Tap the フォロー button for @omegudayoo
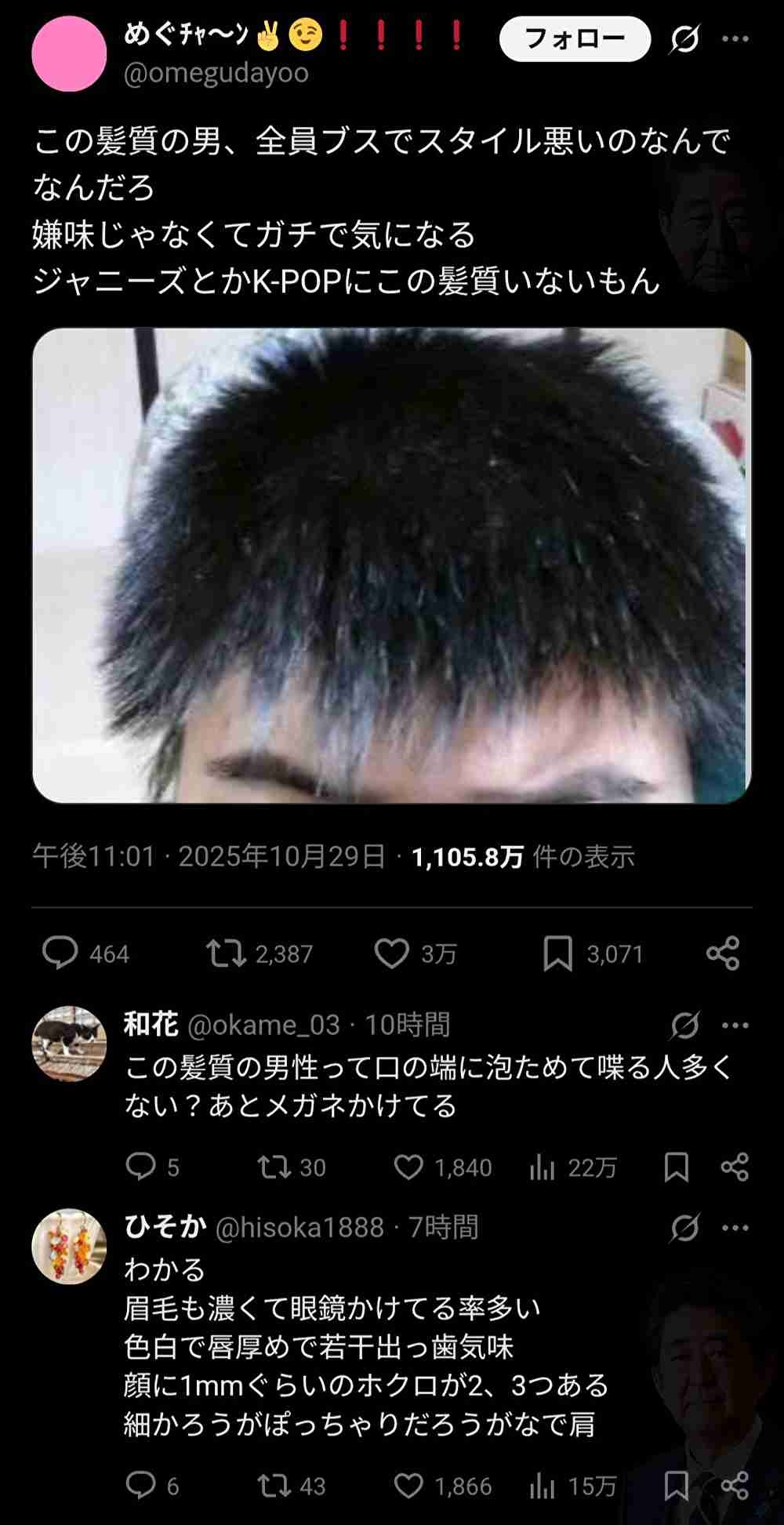 tap(575, 38)
